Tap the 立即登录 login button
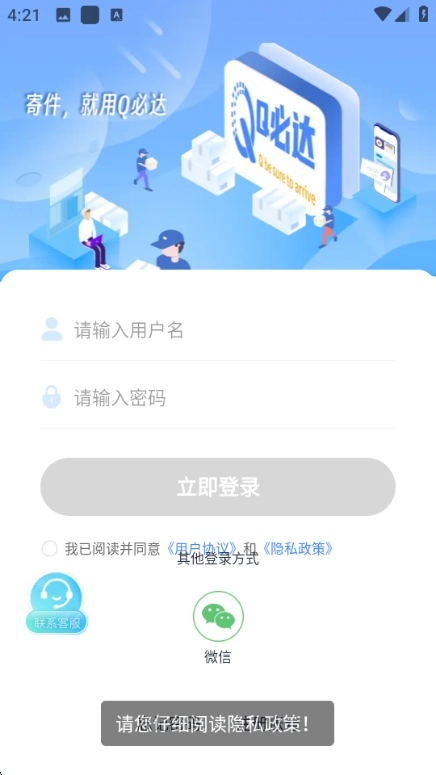The image size is (436, 775). [218, 487]
